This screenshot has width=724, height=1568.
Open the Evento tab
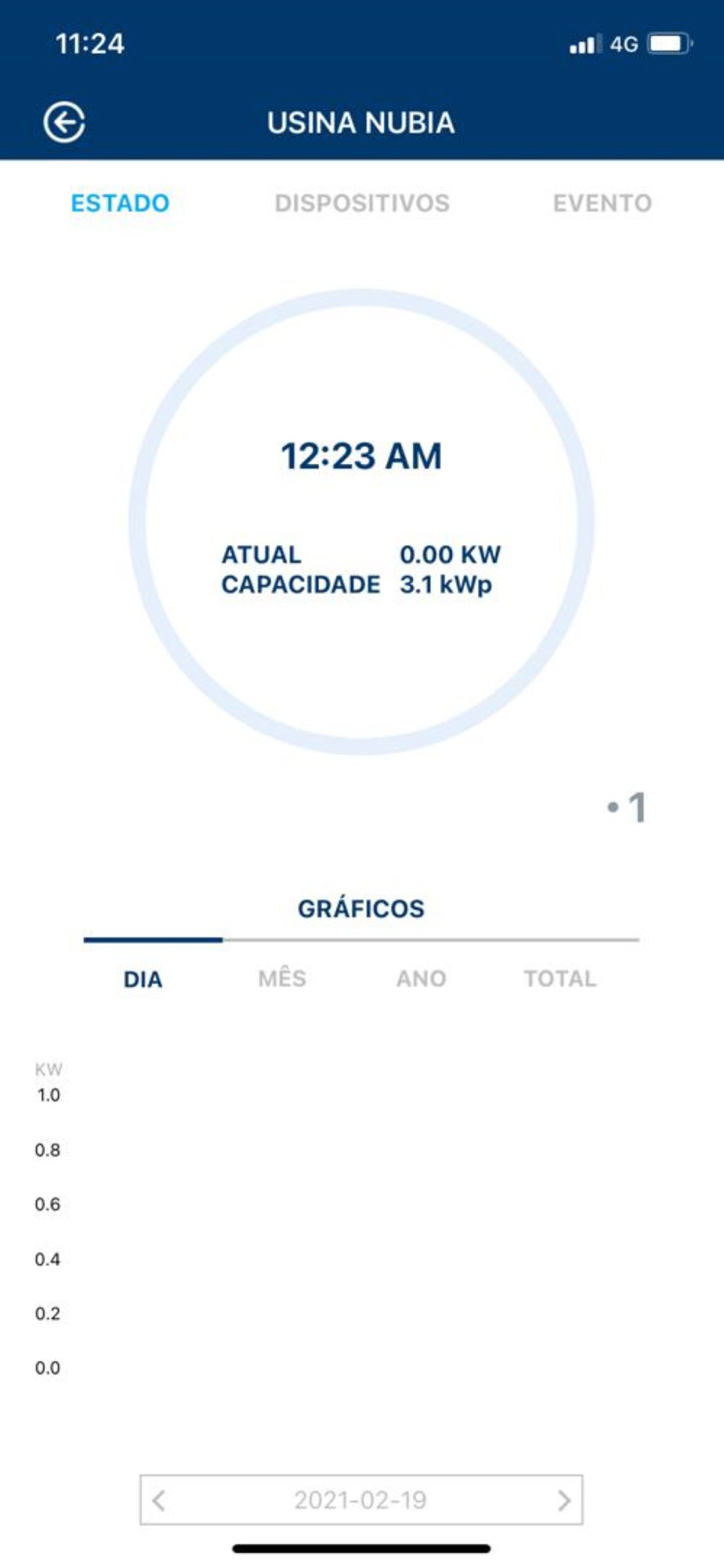click(x=602, y=203)
